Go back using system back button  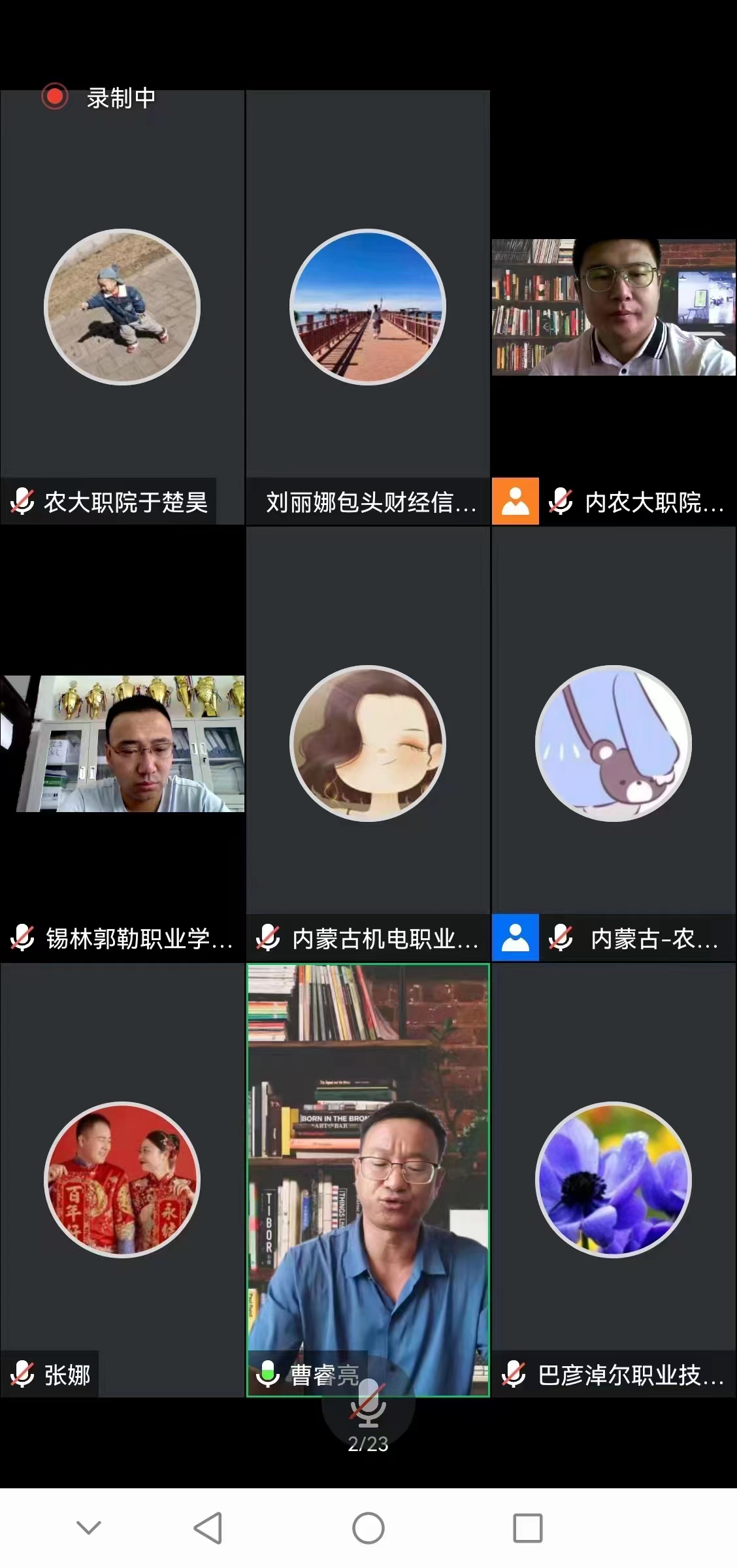[208, 1528]
